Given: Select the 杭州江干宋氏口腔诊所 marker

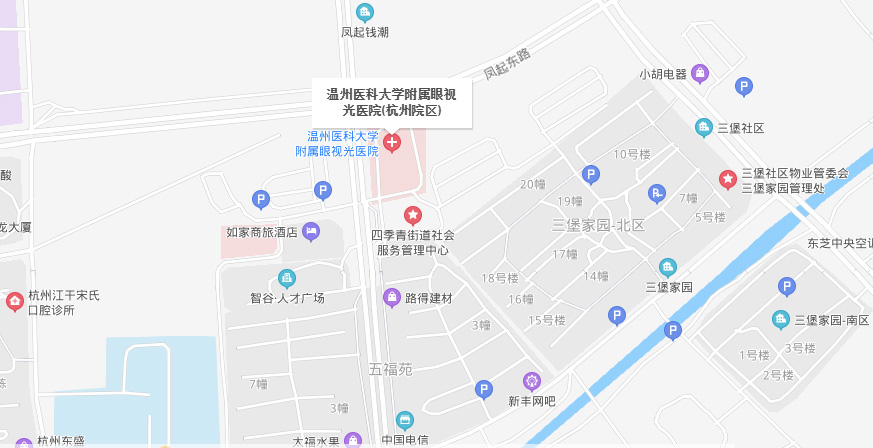Looking at the screenshot, I should coord(14,302).
